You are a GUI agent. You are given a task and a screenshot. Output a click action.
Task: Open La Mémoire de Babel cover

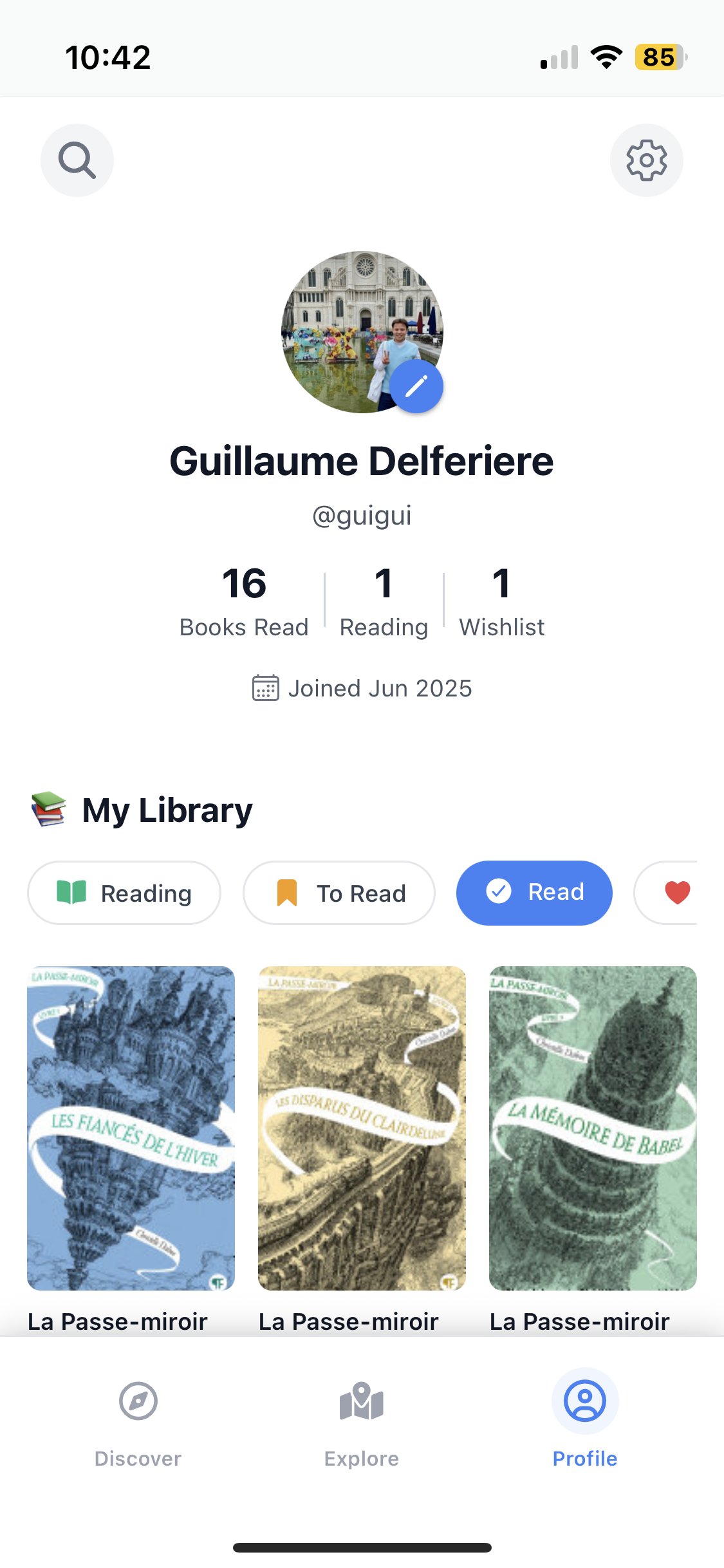click(x=592, y=1126)
